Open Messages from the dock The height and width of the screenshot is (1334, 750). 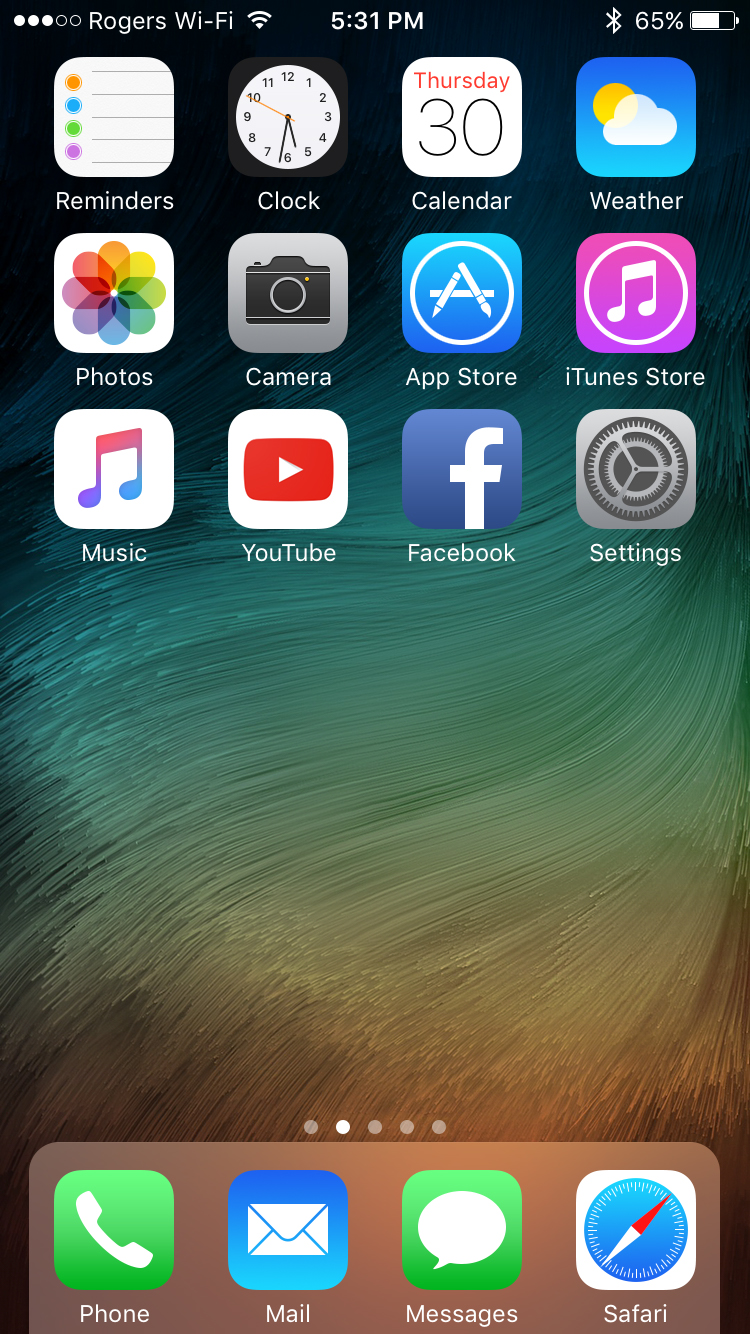point(462,1230)
